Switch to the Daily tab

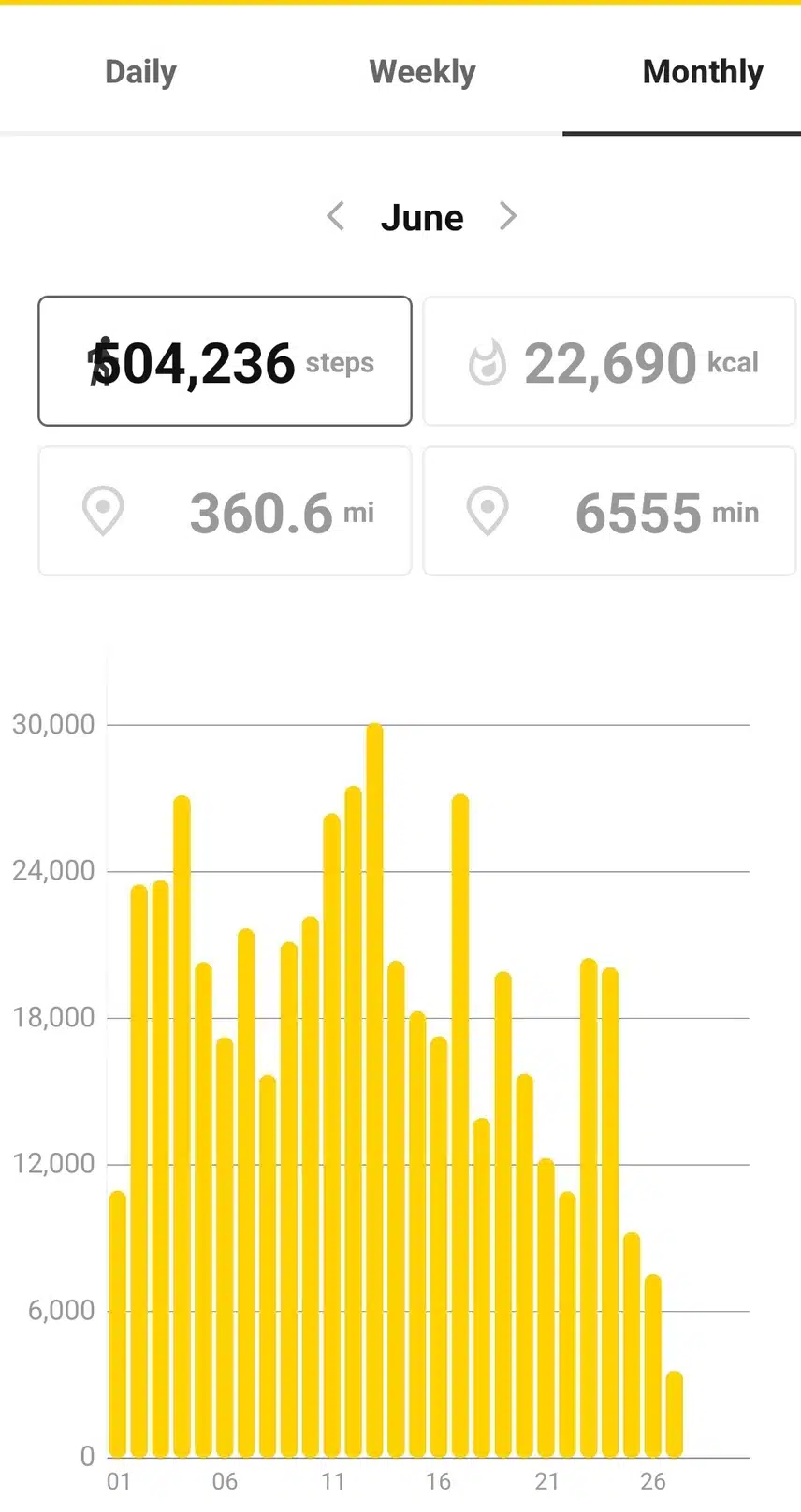tap(140, 72)
